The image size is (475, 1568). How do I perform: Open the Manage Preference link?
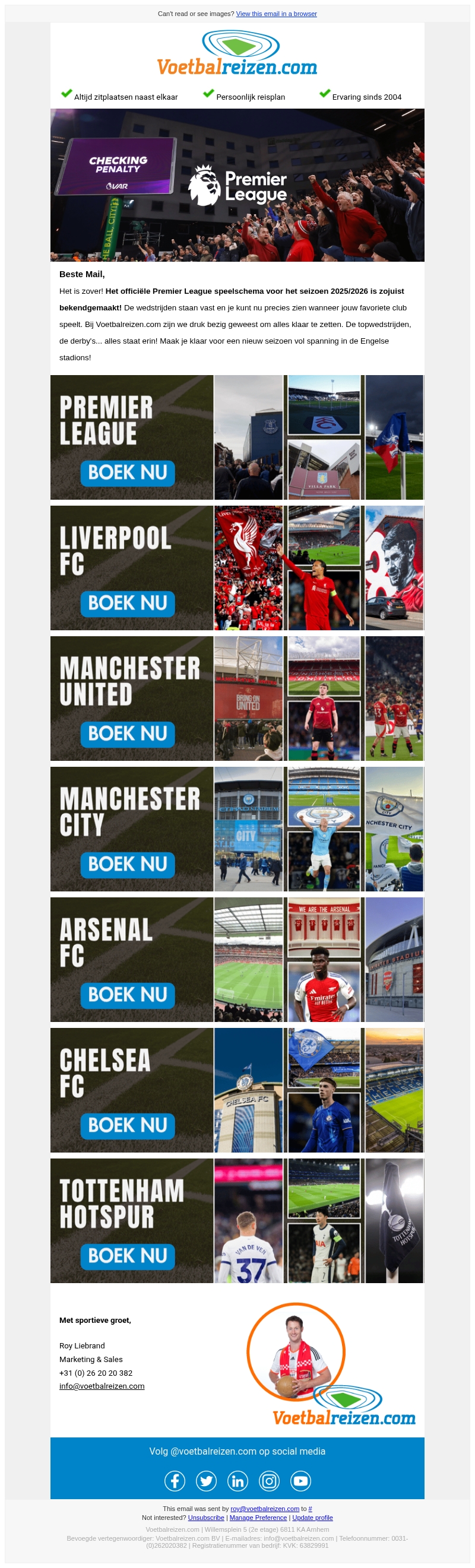(258, 1518)
